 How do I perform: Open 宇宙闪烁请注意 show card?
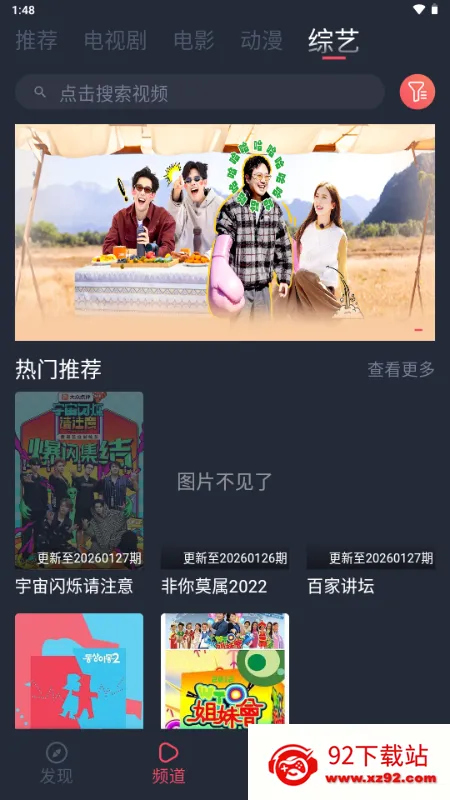(x=79, y=494)
